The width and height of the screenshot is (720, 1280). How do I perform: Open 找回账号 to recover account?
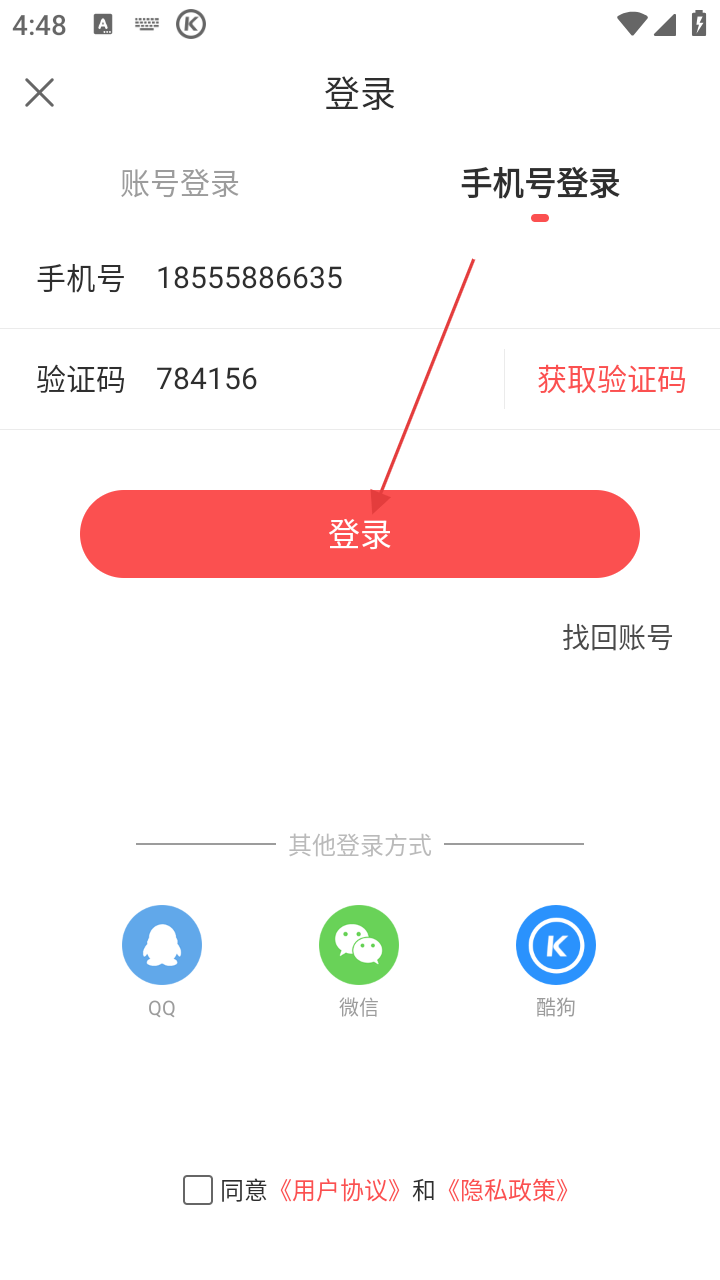[x=617, y=637]
